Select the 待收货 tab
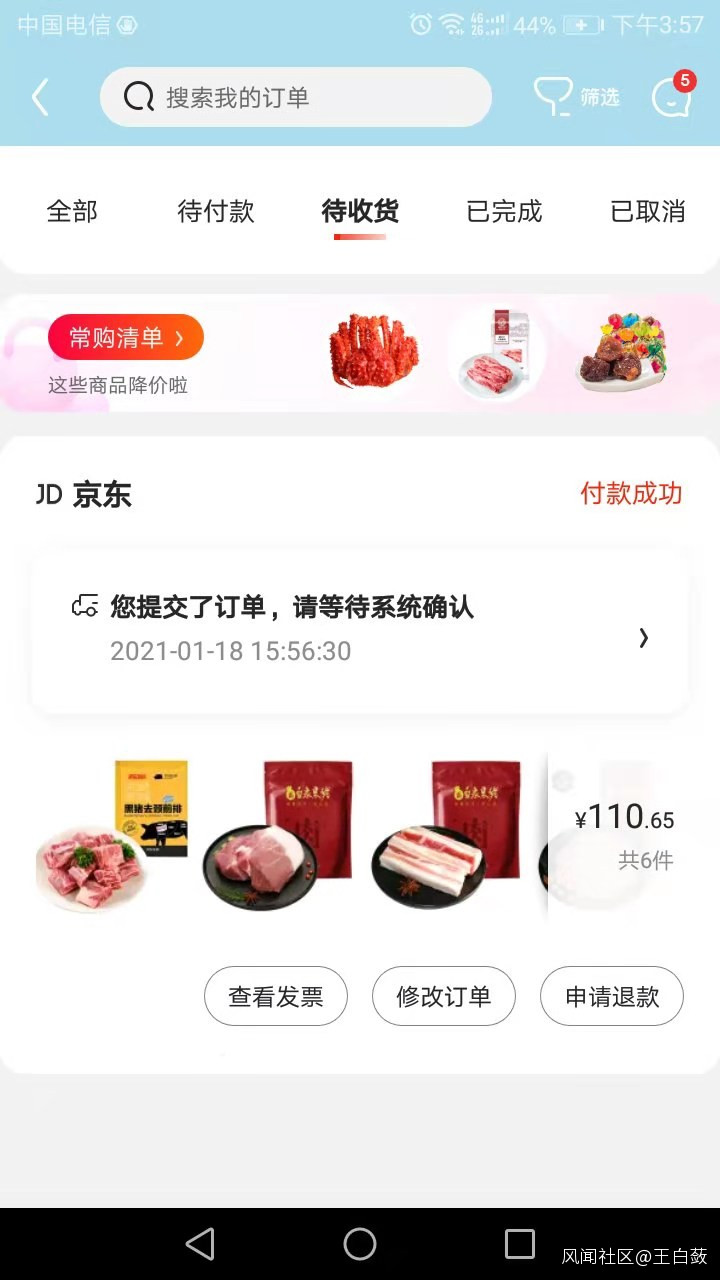Viewport: 720px width, 1280px height. click(360, 212)
